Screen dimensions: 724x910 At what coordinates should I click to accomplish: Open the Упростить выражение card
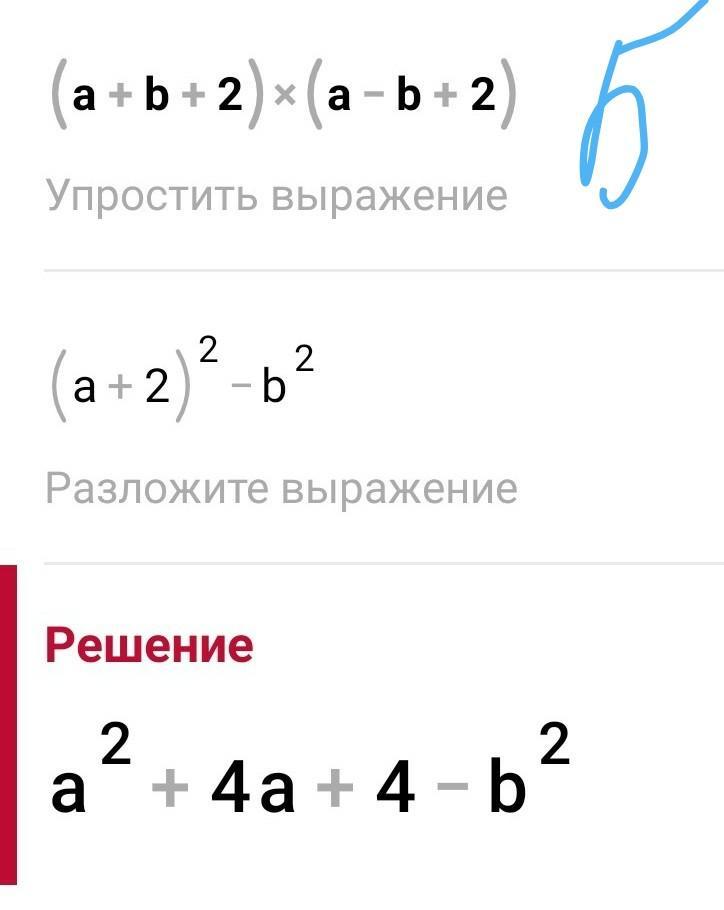pyautogui.click(x=362, y=135)
